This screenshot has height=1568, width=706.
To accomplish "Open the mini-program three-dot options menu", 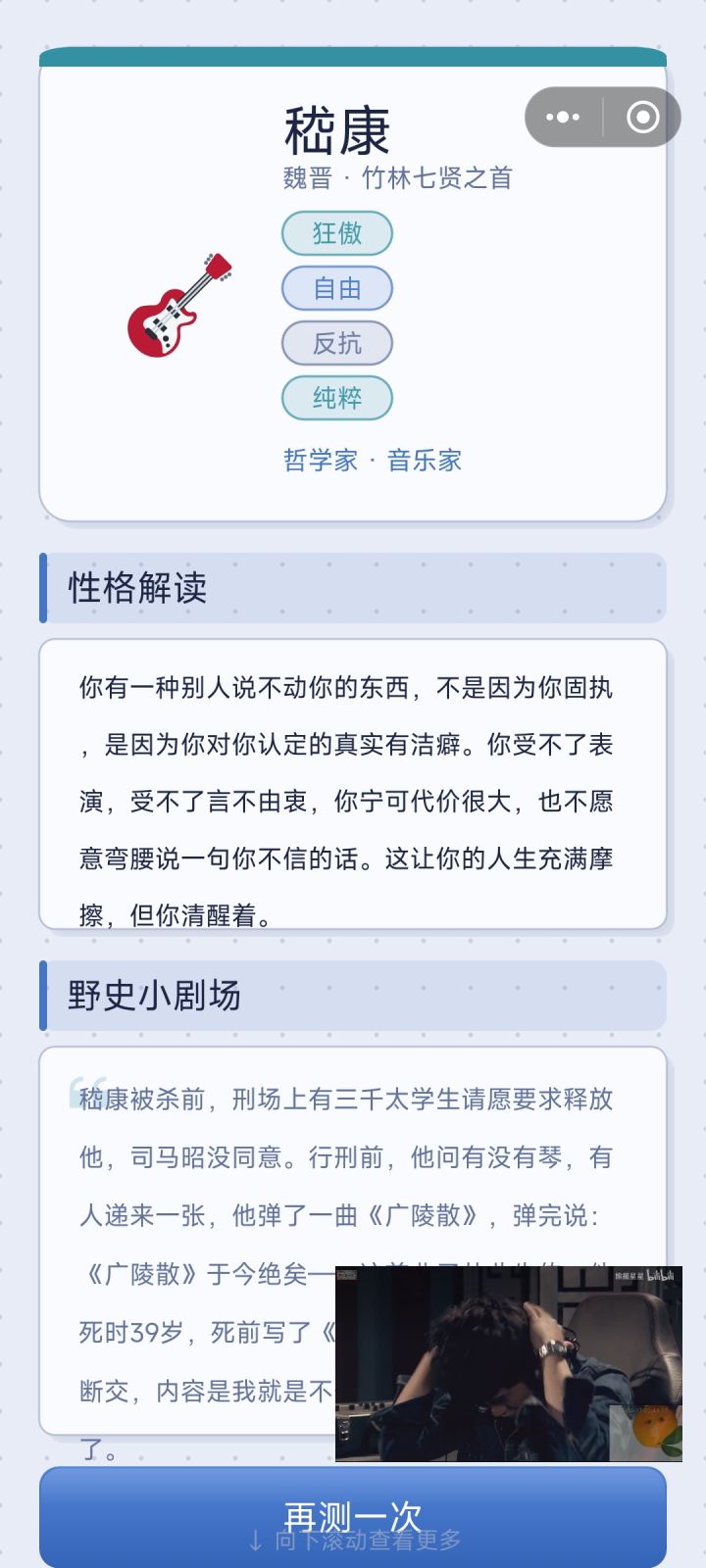I will (x=564, y=117).
